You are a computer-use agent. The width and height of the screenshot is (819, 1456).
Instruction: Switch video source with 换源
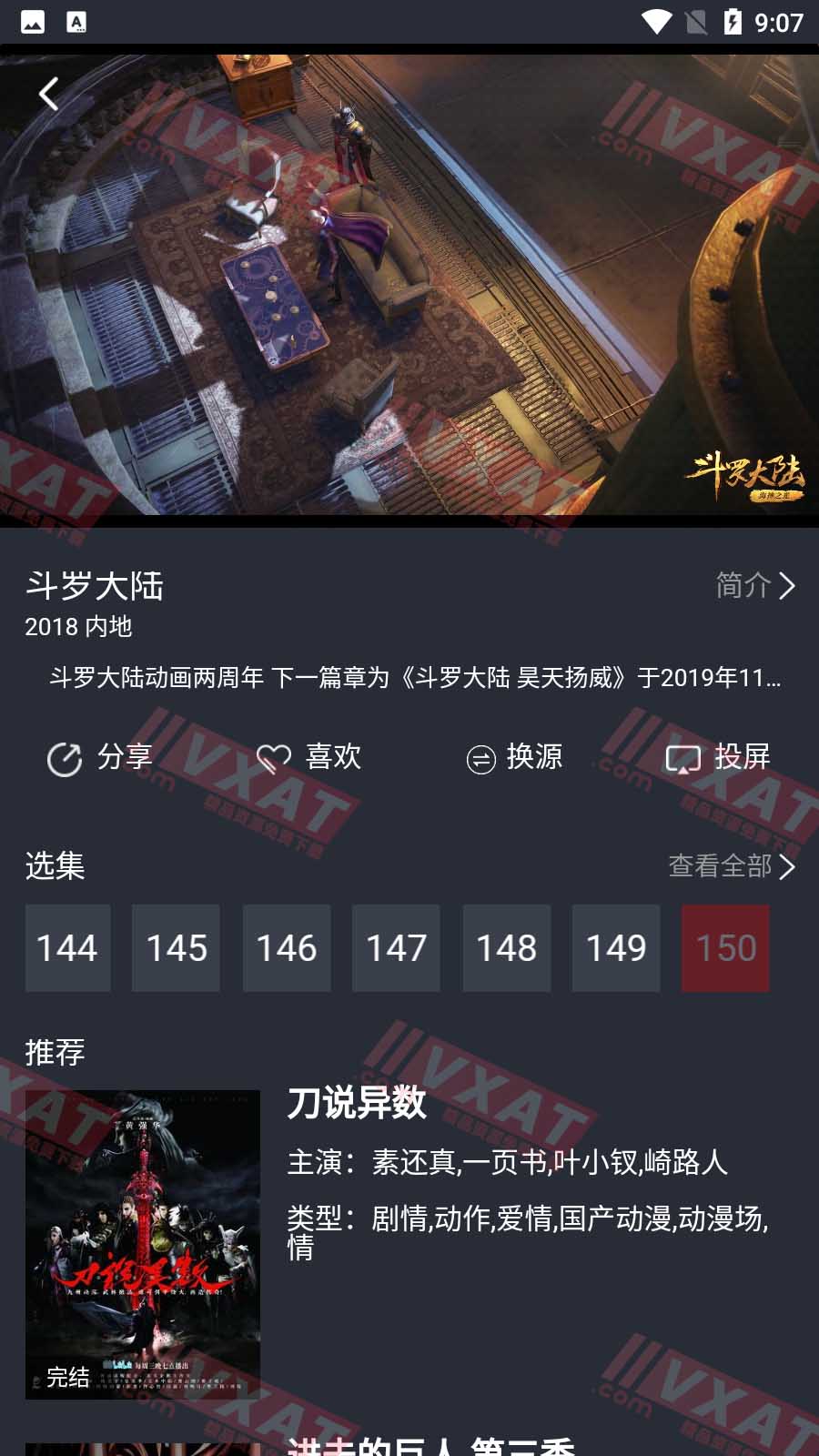tap(515, 757)
